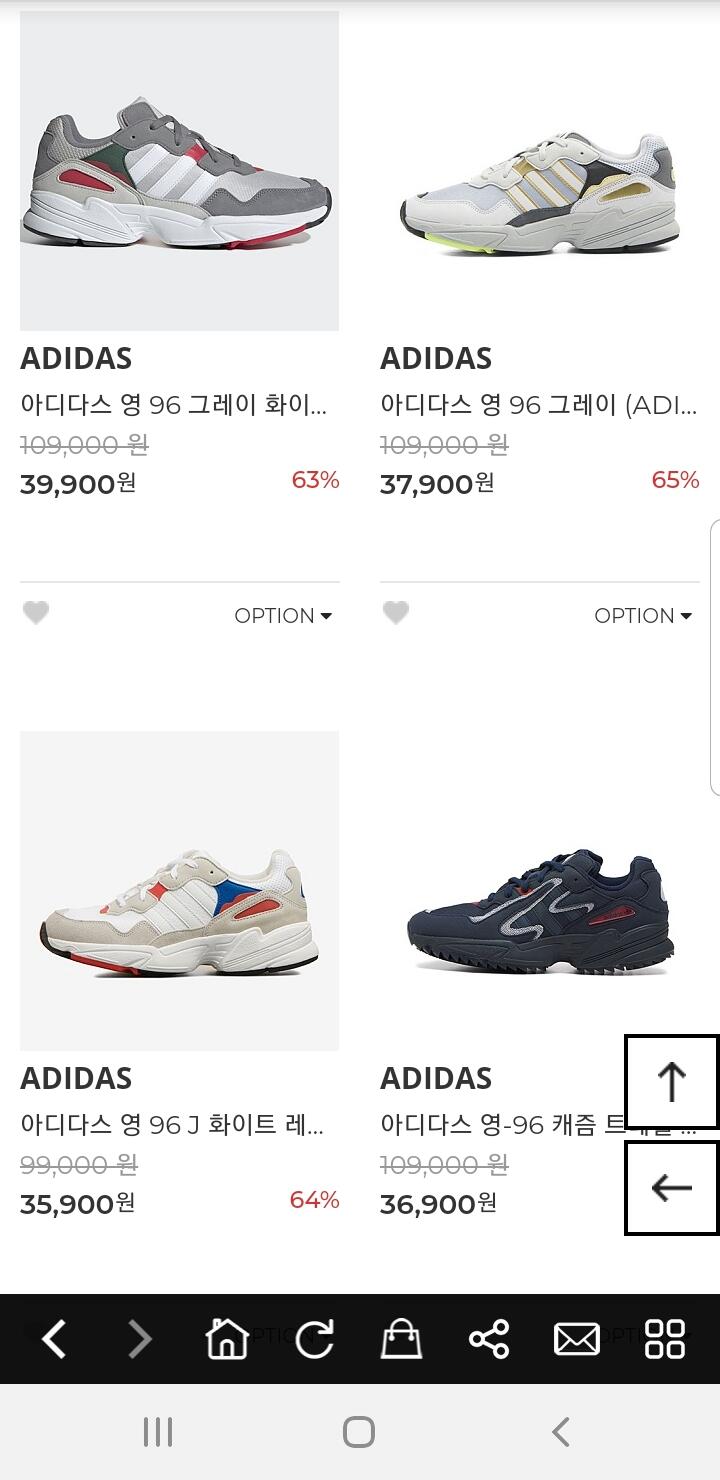
Task: Open the 39,900원 Adidas Yung 96 product
Action: (179, 171)
